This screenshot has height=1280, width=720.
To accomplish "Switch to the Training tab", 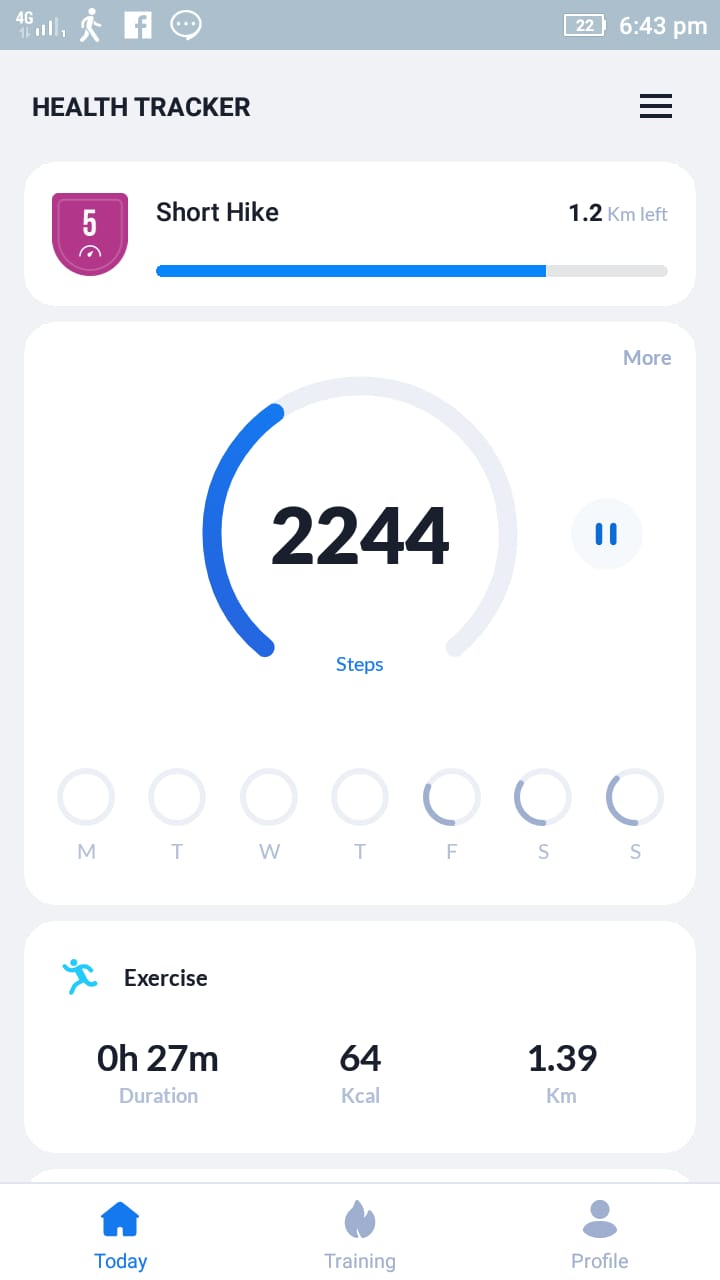I will (x=360, y=1235).
